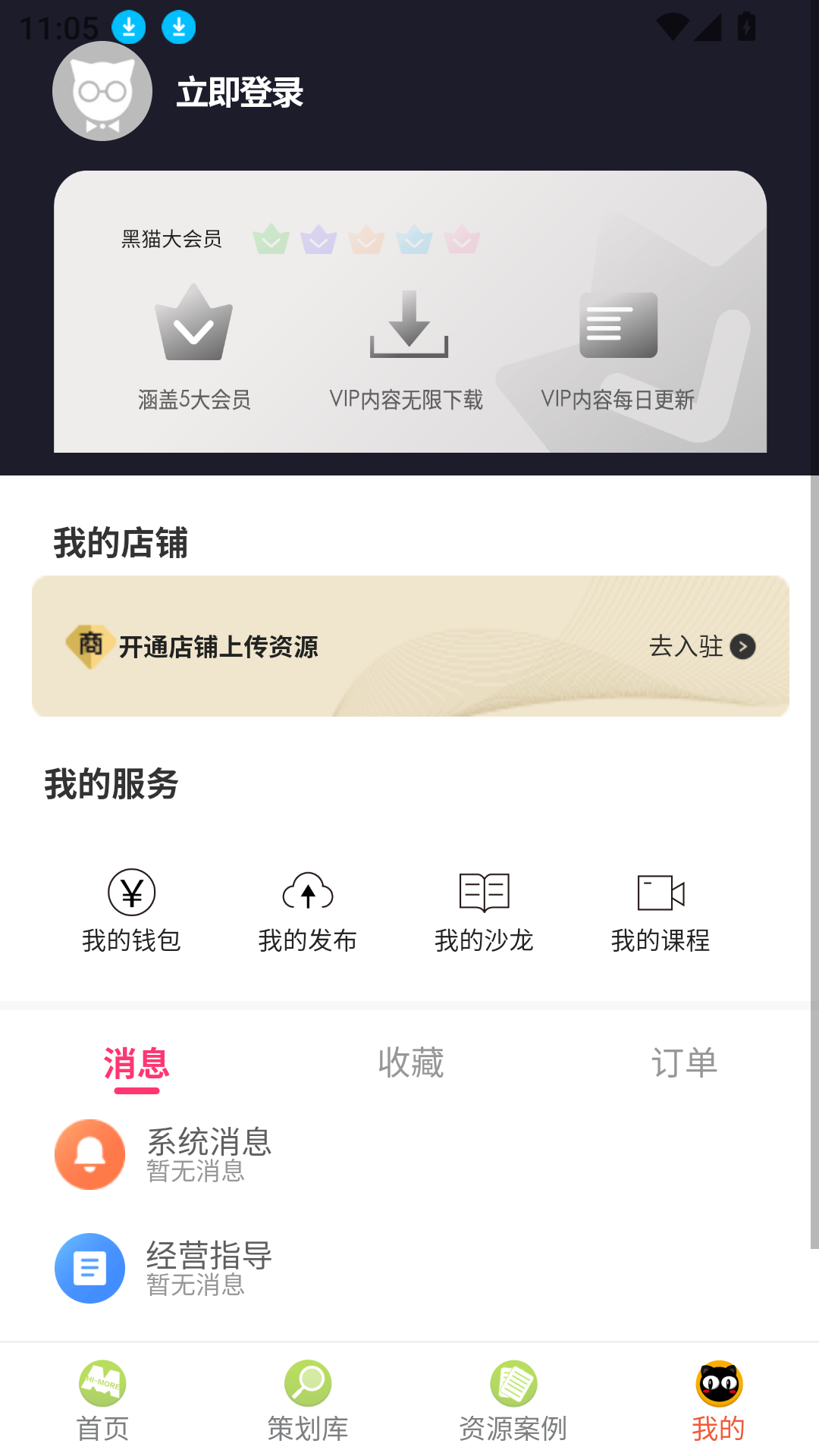
Task: Tap a colored crown next to 黑猫大会员
Action: tap(274, 240)
